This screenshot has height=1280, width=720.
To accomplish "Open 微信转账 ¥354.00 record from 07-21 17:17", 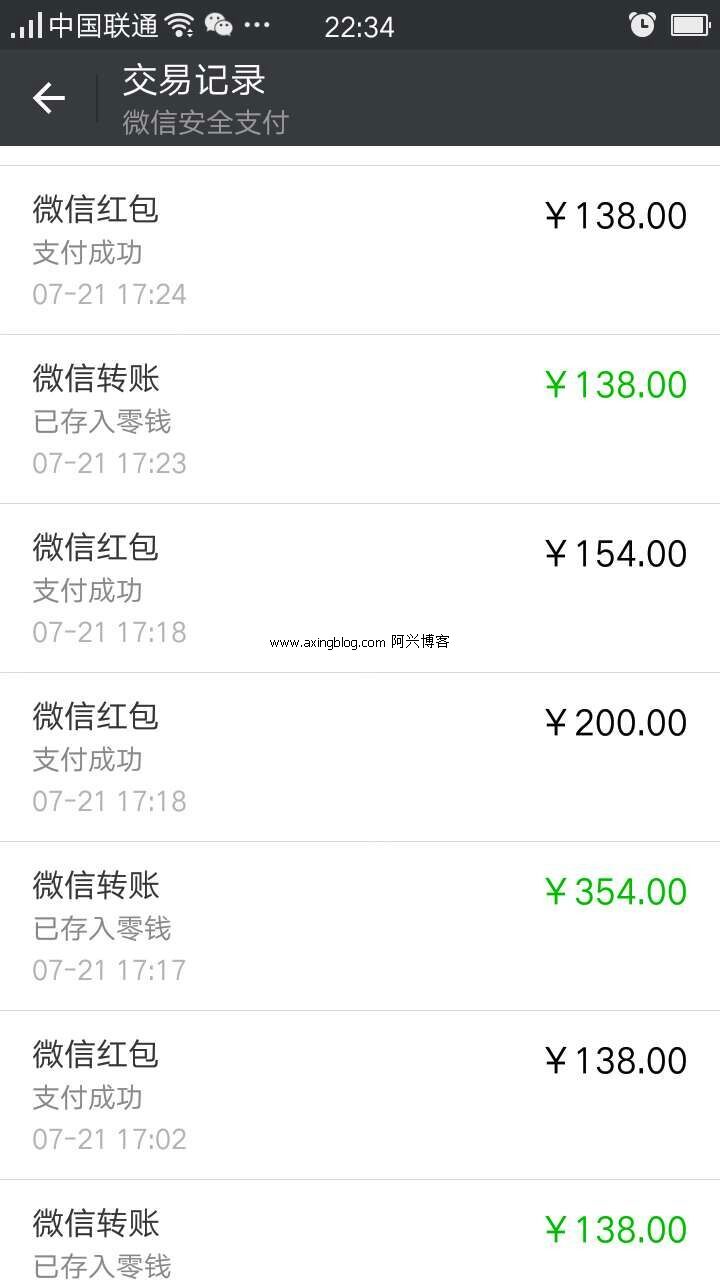I will point(360,926).
